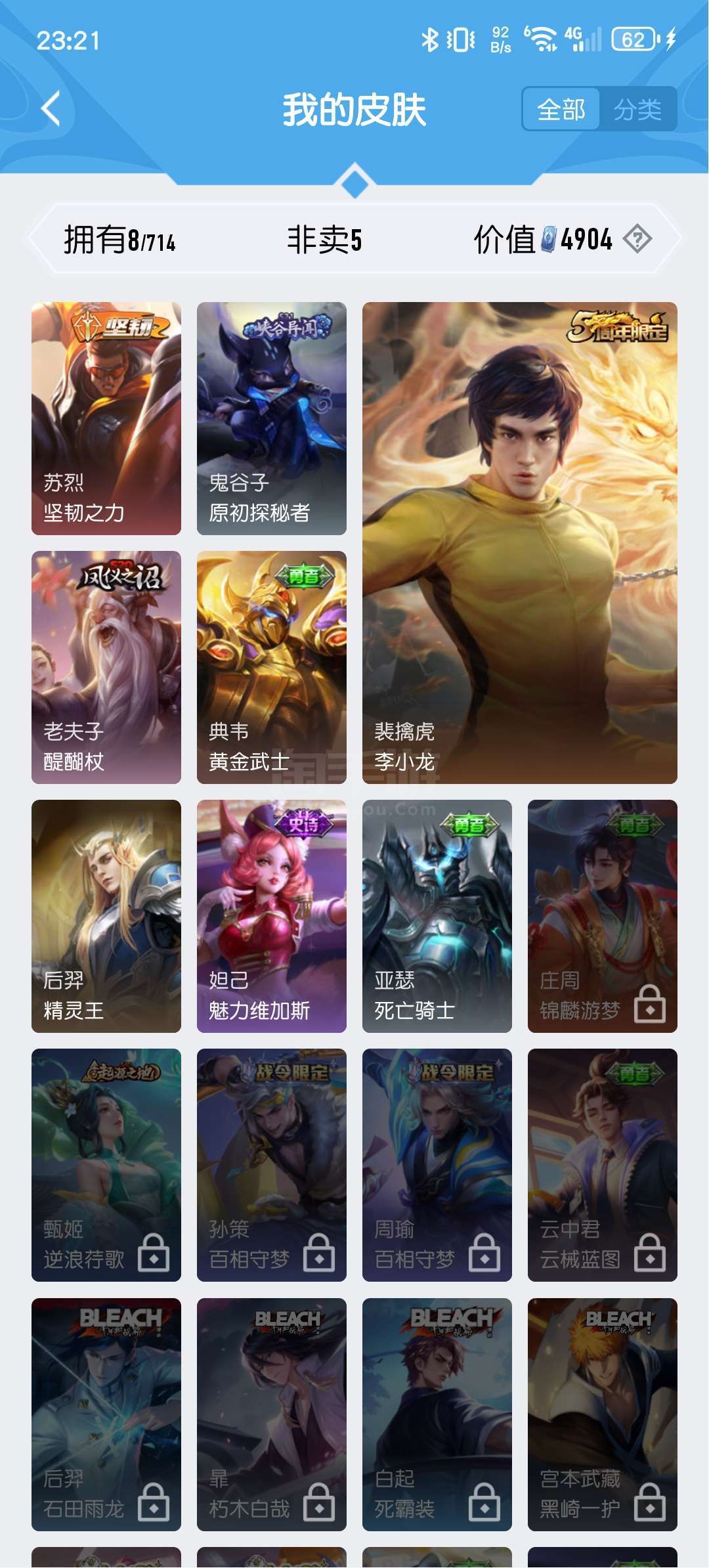Open 亚瑟 死亡骑士 skin card
The width and height of the screenshot is (709, 1568).
(x=437, y=916)
